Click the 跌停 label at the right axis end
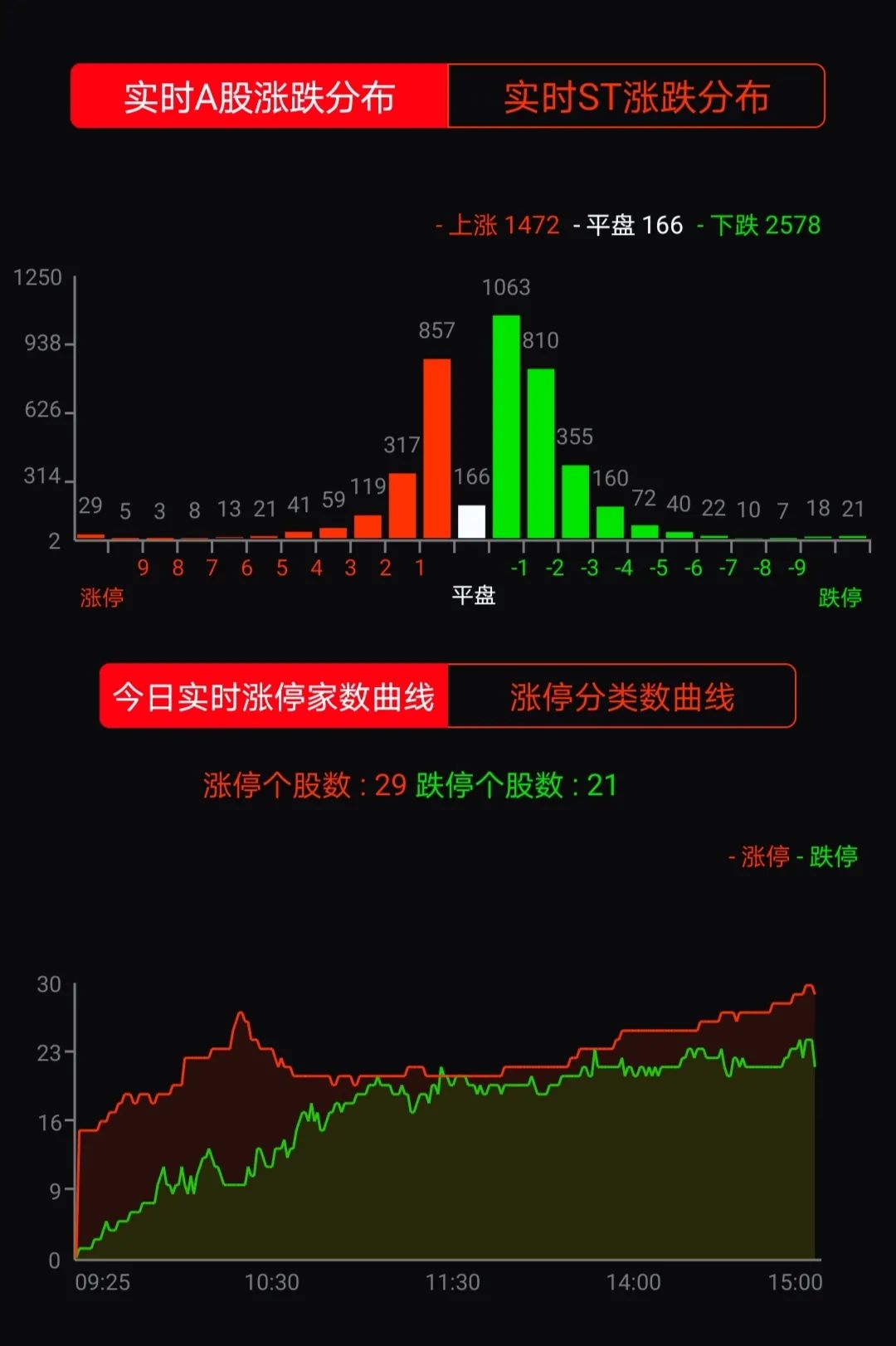896x1346 pixels. coord(842,597)
